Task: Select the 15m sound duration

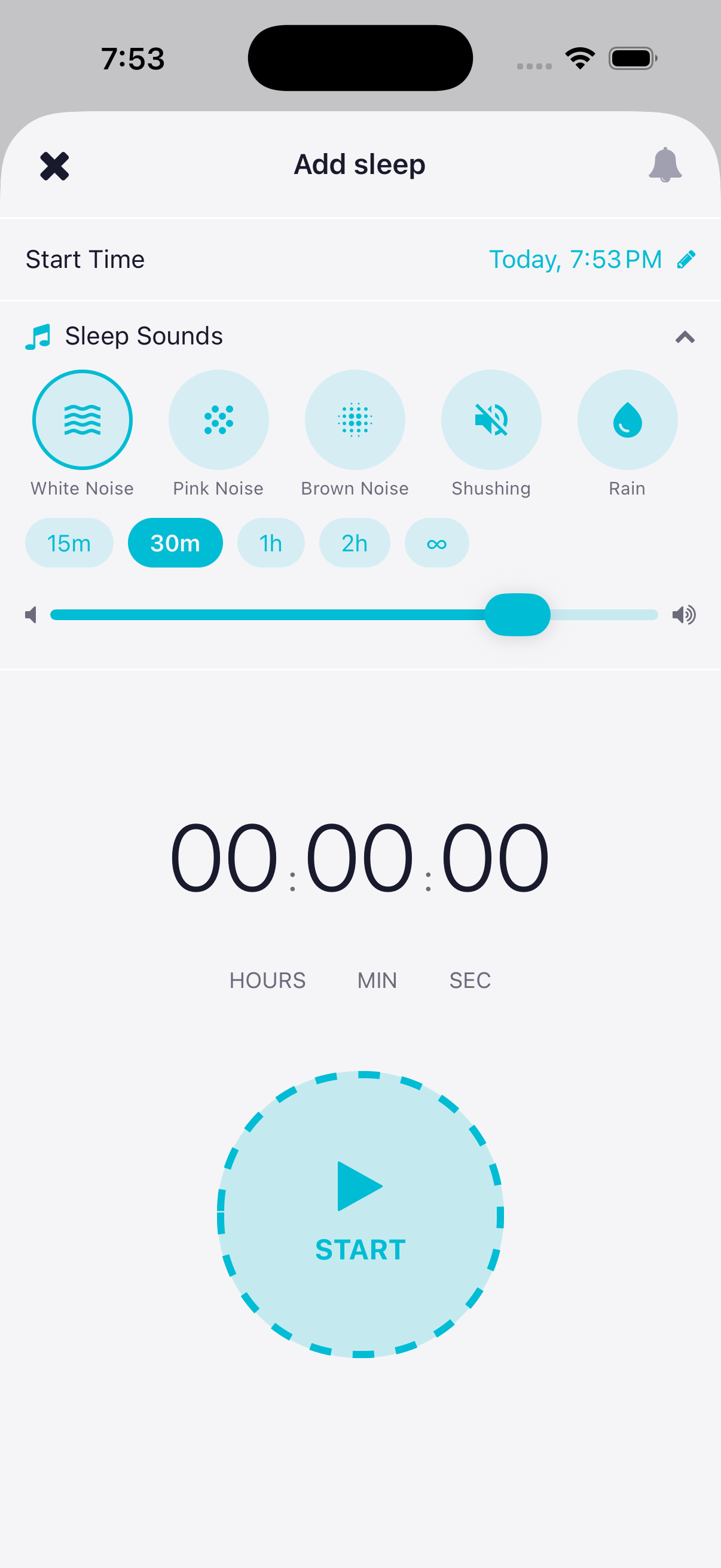Action: click(69, 542)
